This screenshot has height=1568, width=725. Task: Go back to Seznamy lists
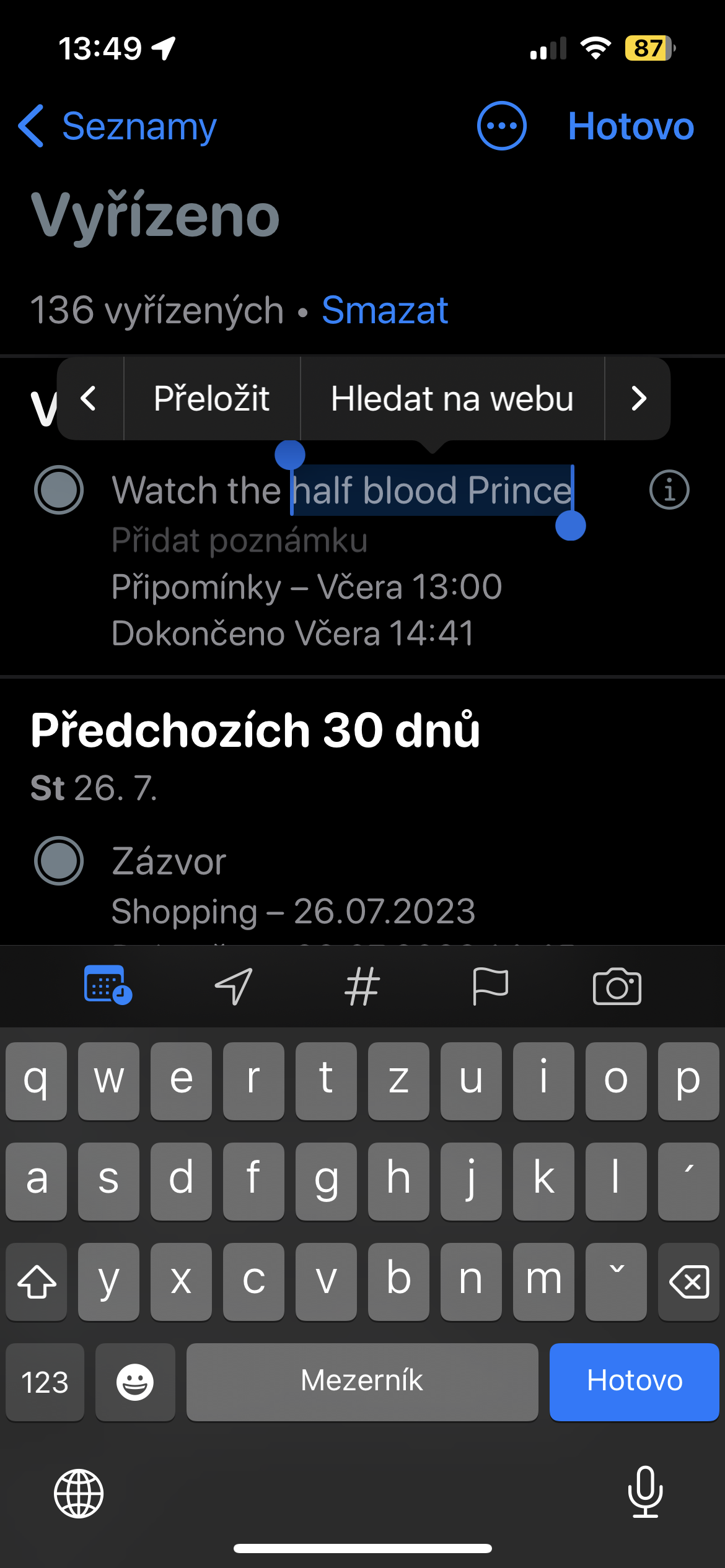coord(118,126)
